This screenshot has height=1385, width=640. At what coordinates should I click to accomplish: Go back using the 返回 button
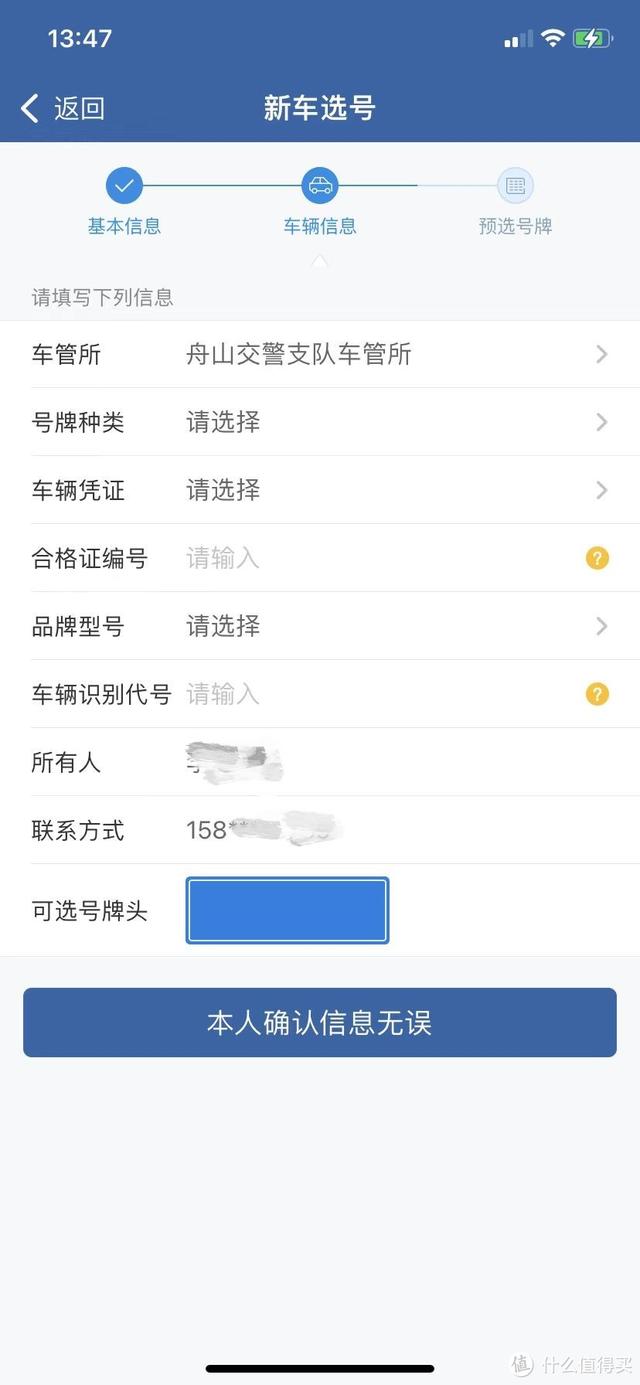coord(62,108)
